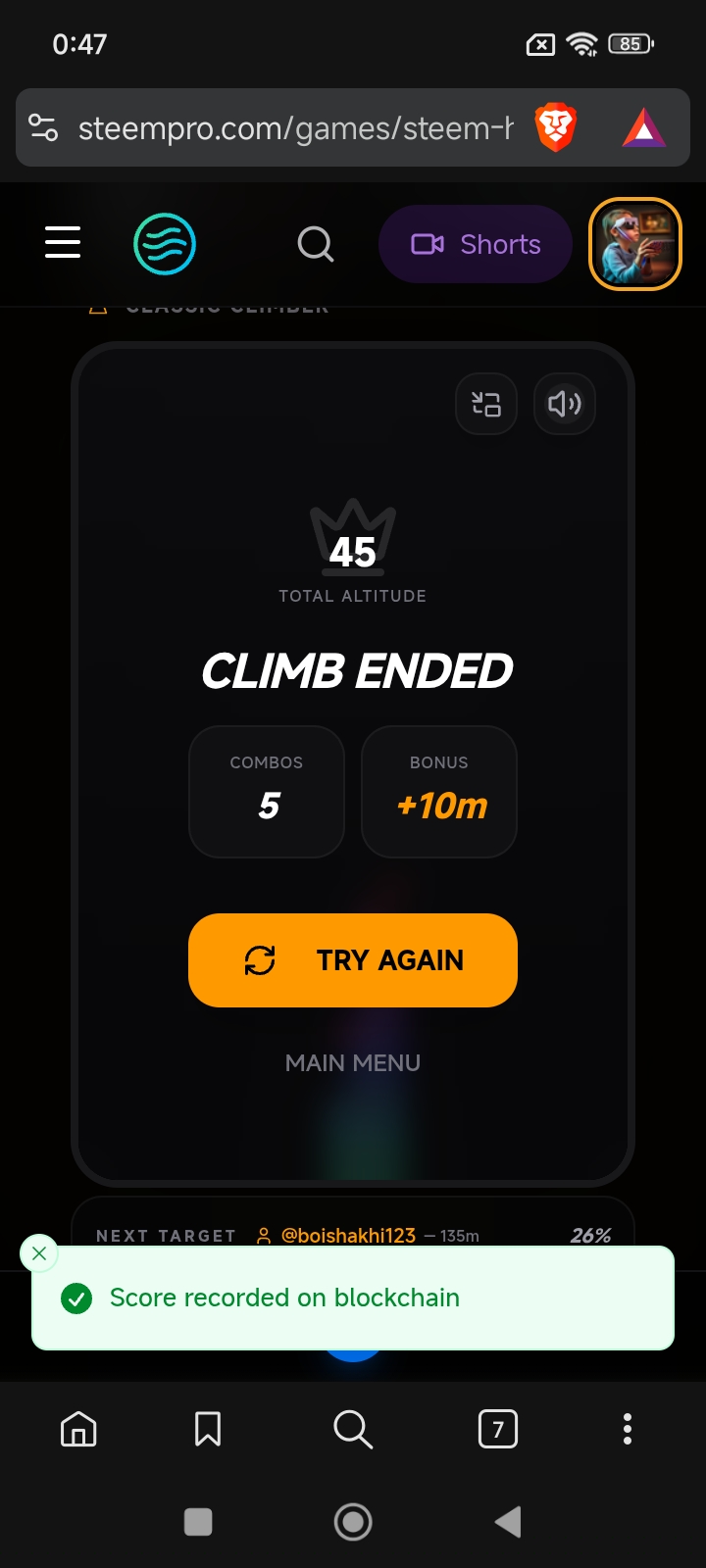Open the Brave Rewards triangle icon
Screen dimensions: 706x1568
click(x=643, y=128)
